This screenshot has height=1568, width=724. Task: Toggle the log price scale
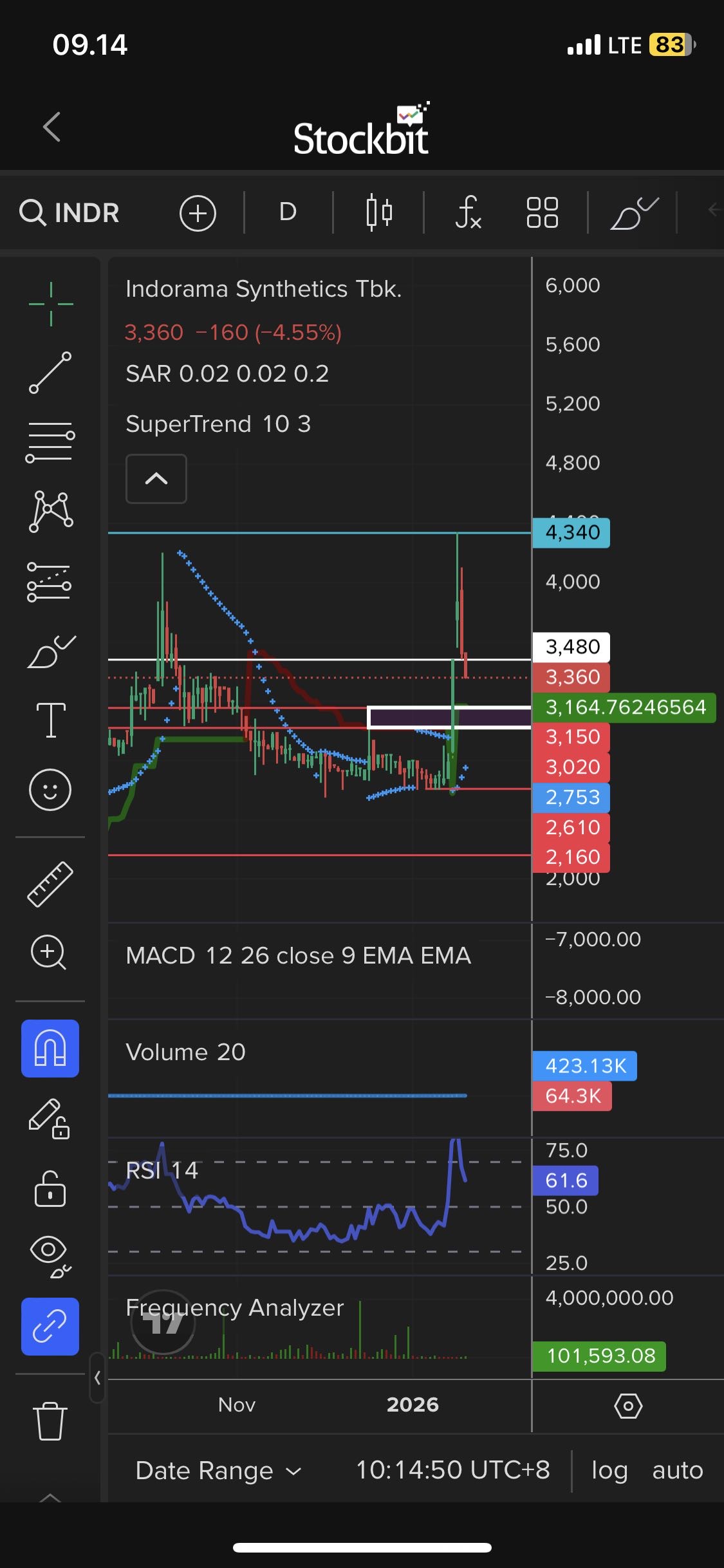pos(609,1471)
